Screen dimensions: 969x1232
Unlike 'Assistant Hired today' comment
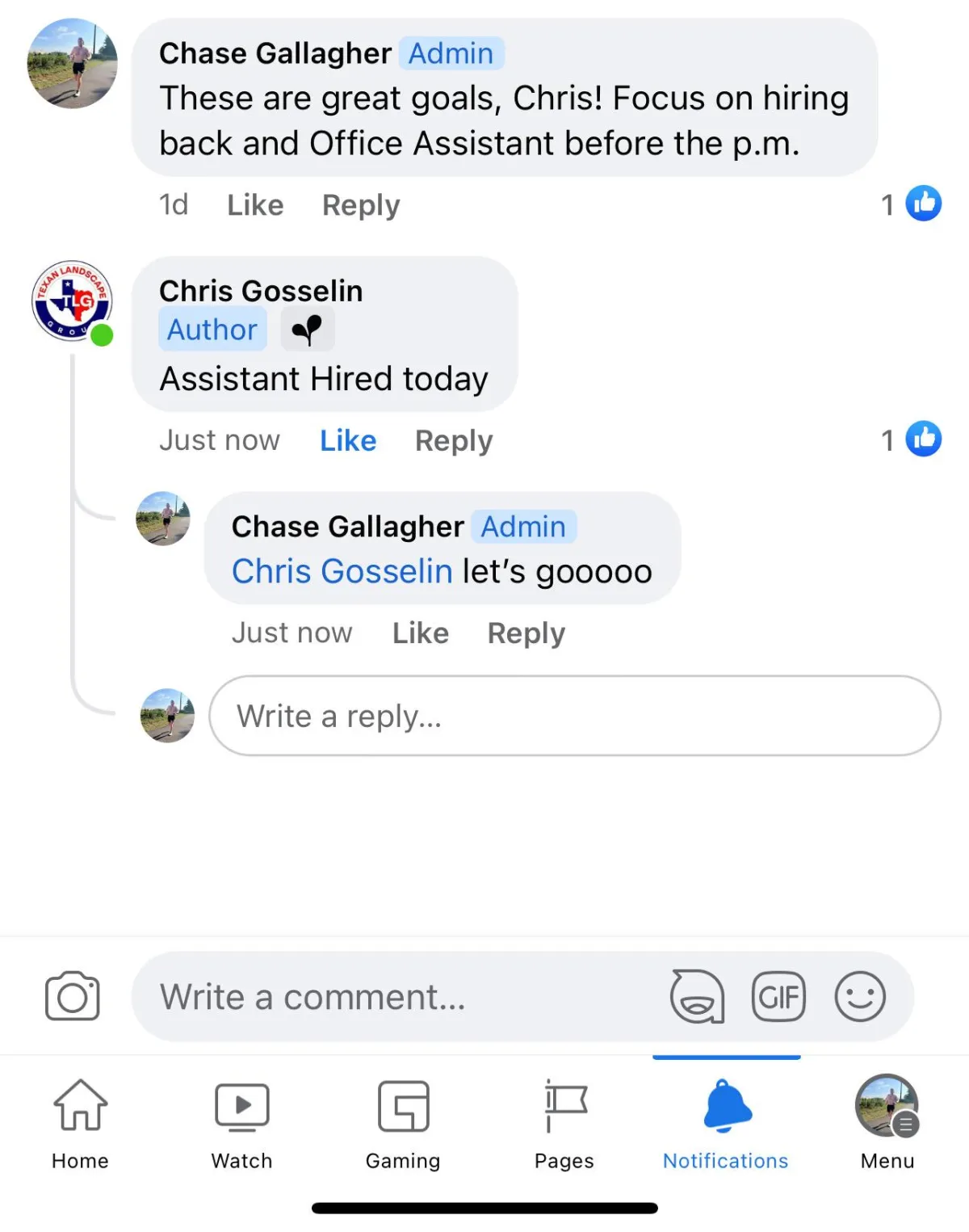[x=348, y=440]
